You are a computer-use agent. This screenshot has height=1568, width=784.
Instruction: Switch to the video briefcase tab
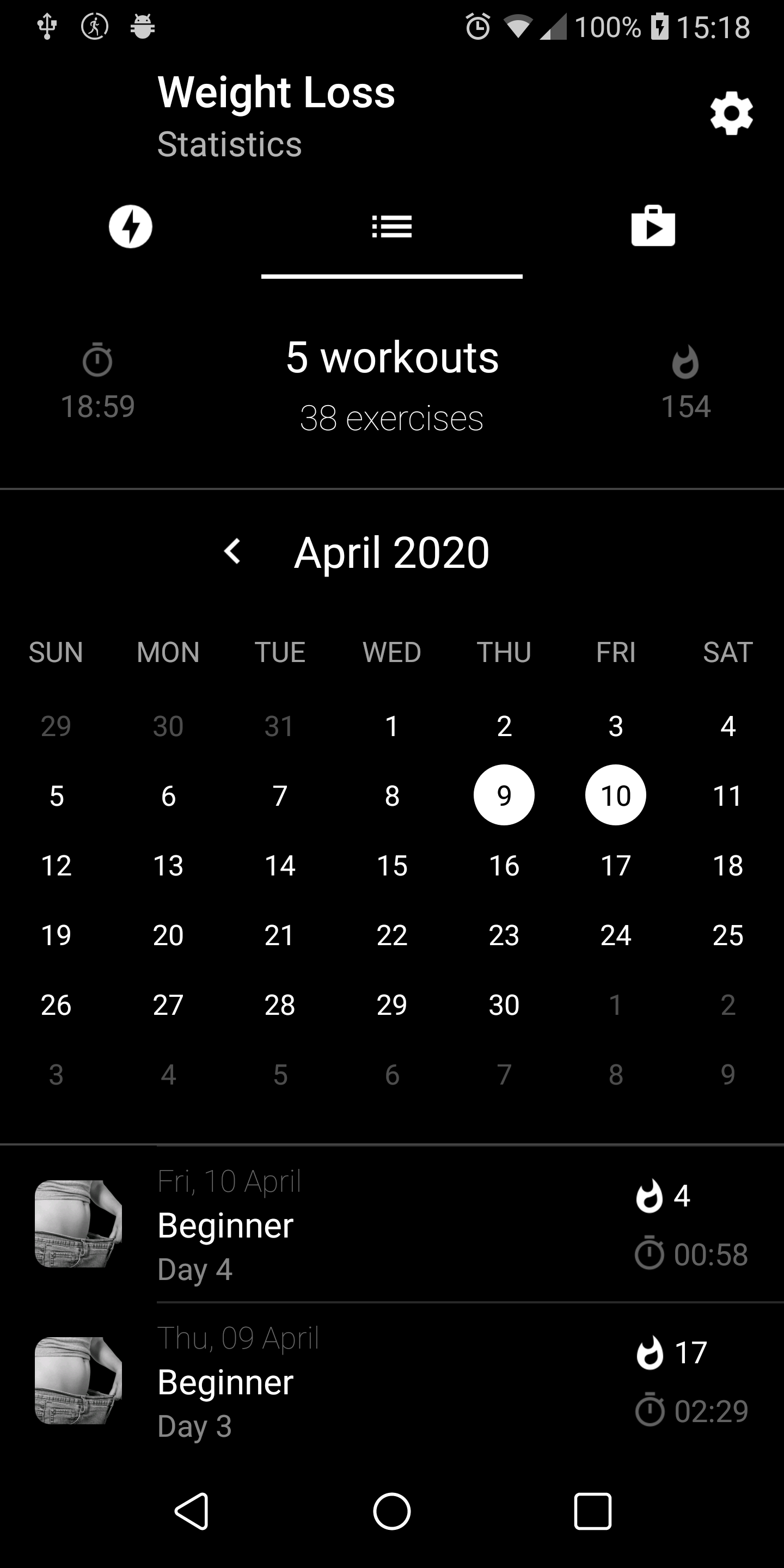653,227
